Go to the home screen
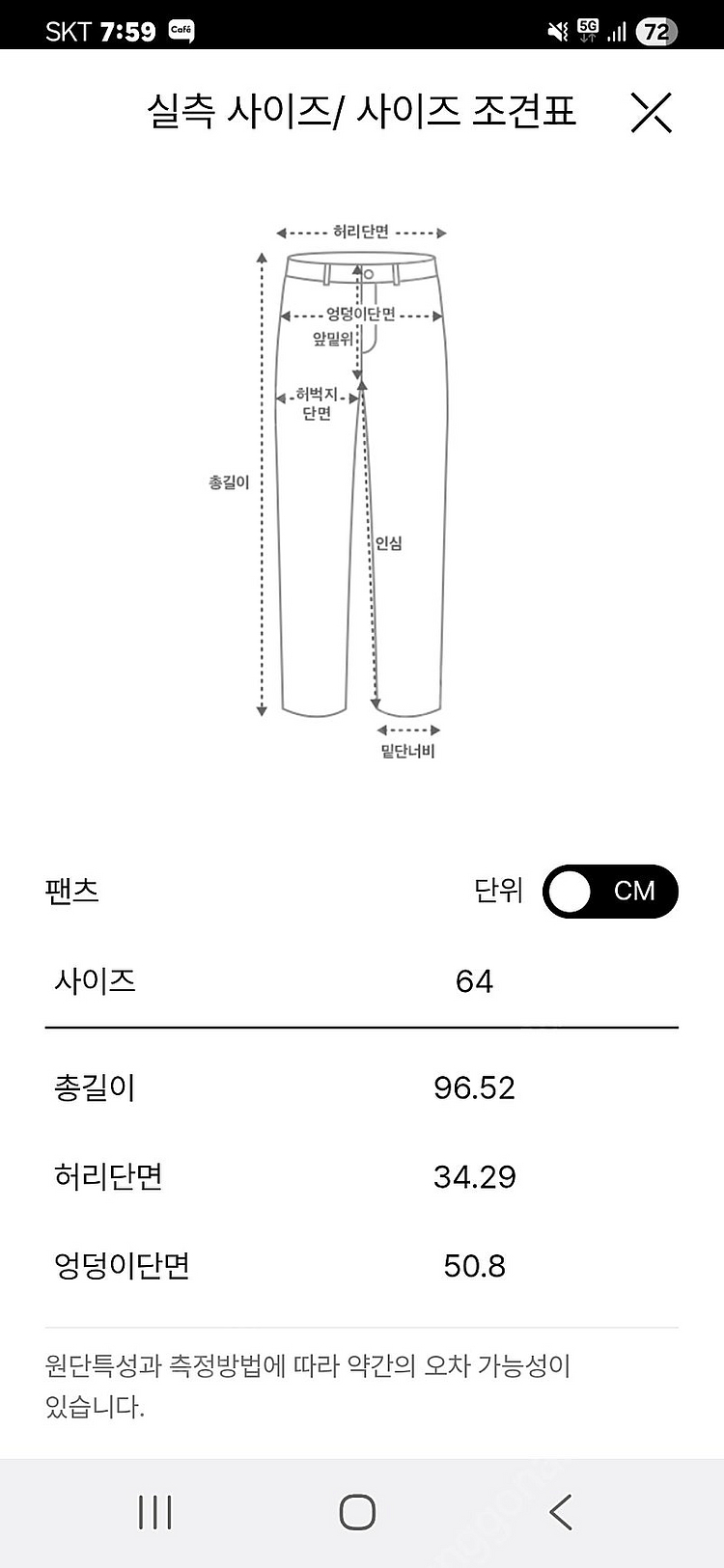The image size is (724, 1568). pos(357,1512)
